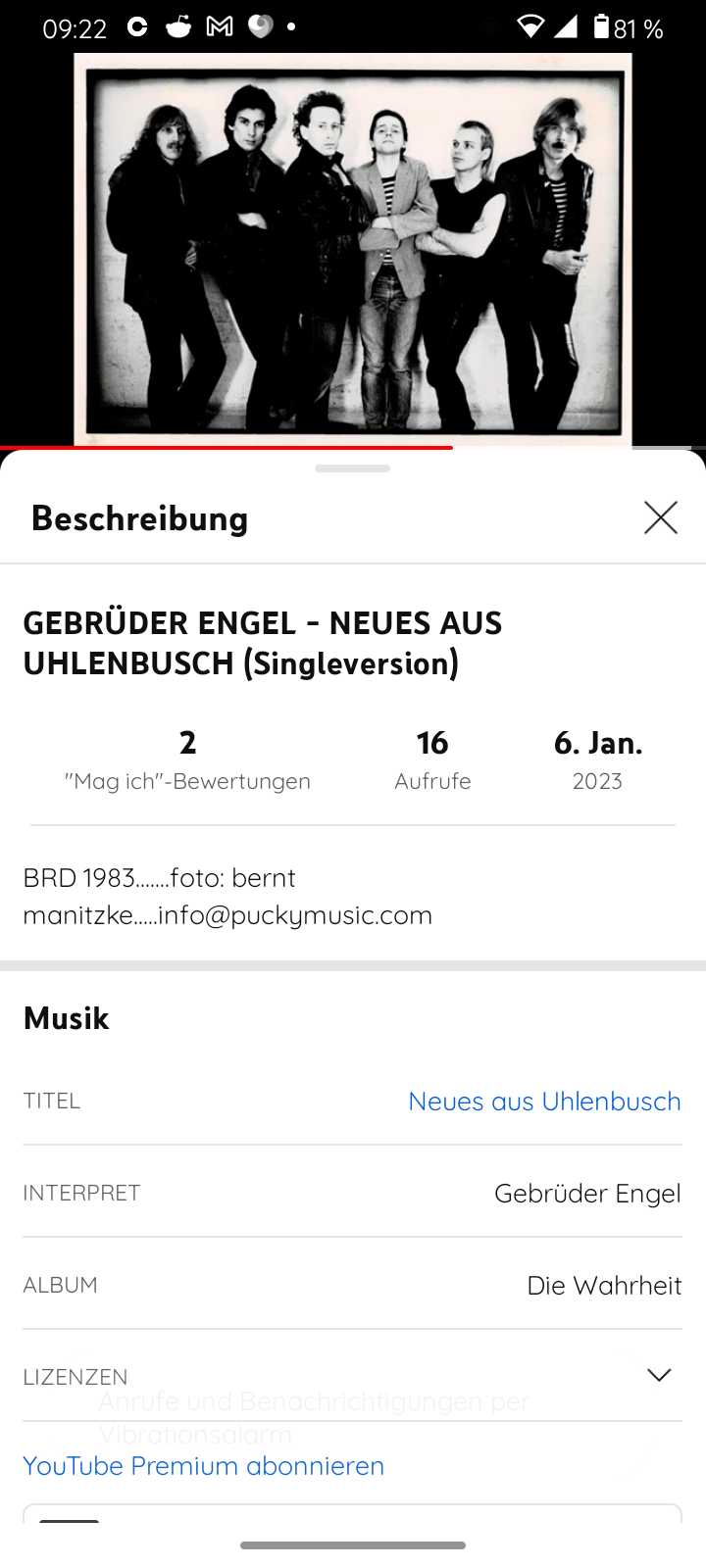
Task: Open the Neues aus Uhlenbusch title link
Action: [x=544, y=1101]
